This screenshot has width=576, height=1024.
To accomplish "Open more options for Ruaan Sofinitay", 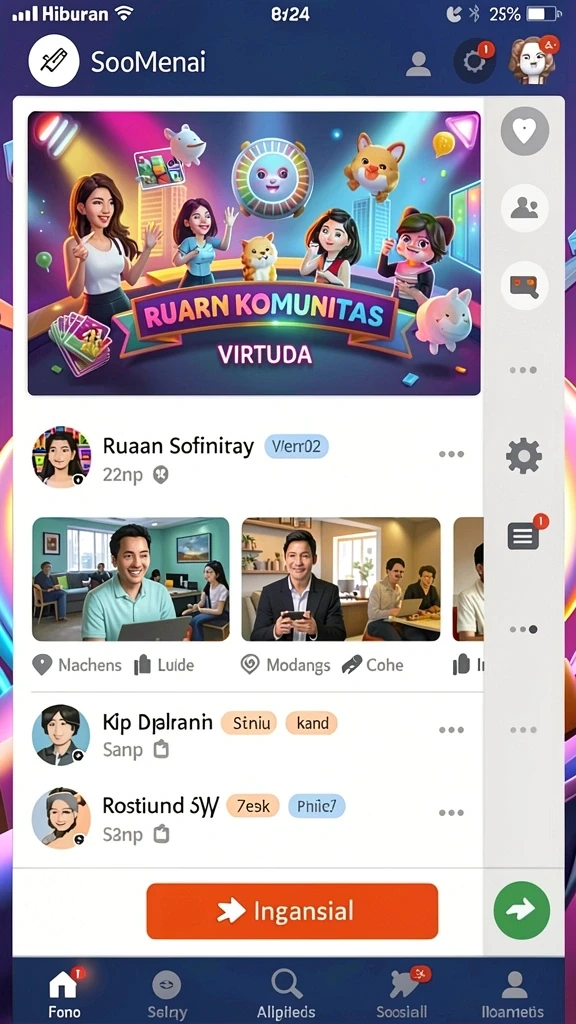I will click(451, 454).
